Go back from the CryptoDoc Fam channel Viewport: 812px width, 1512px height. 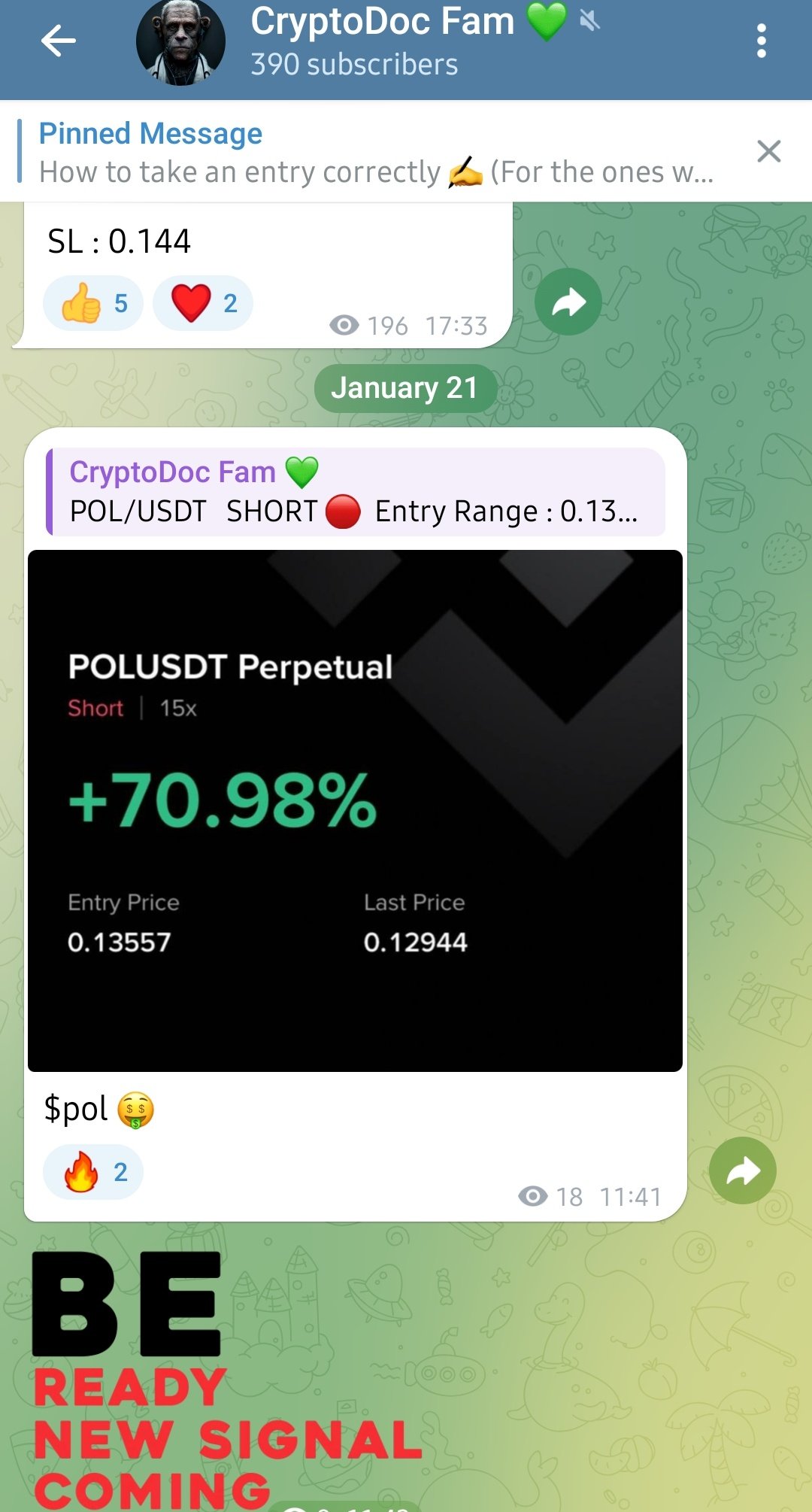[58, 41]
